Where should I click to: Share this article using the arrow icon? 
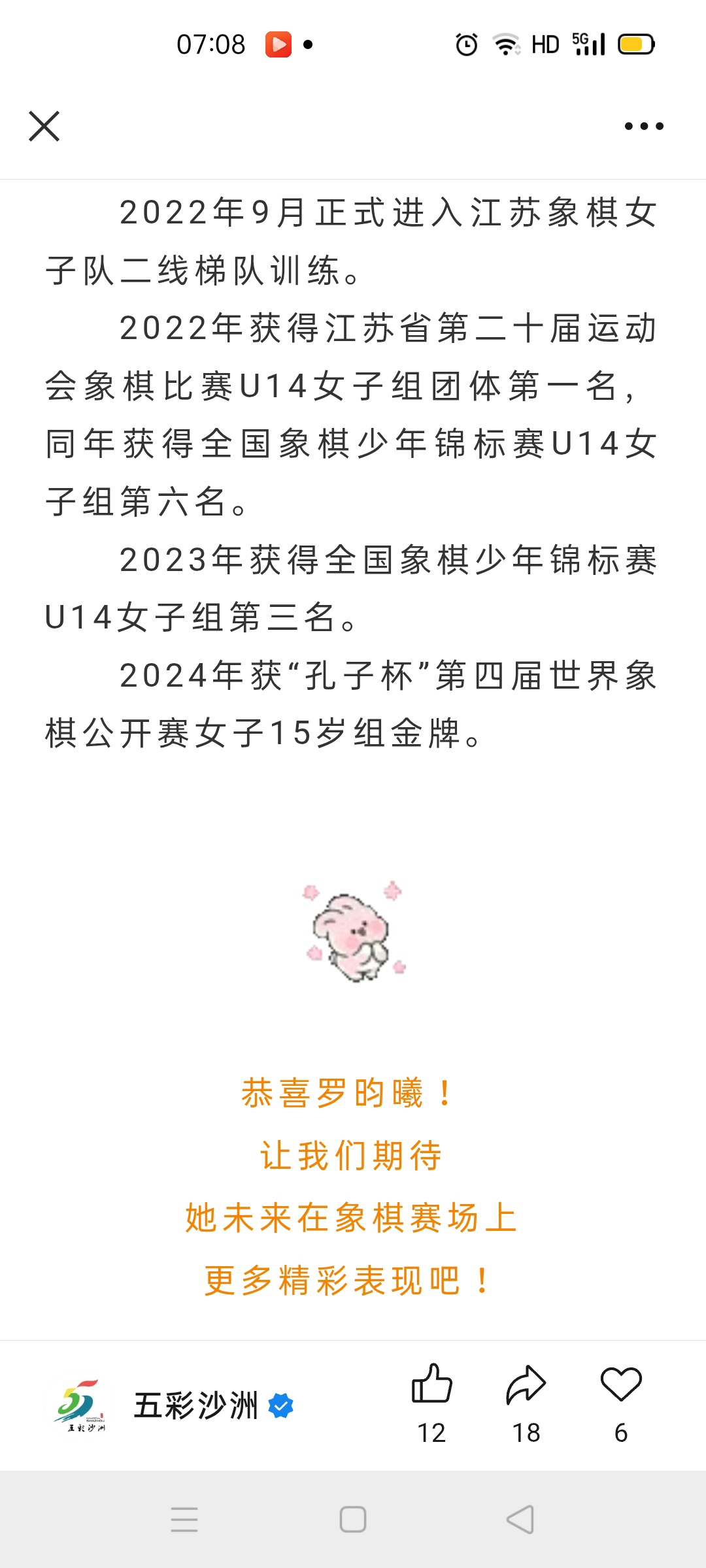pos(526,1384)
